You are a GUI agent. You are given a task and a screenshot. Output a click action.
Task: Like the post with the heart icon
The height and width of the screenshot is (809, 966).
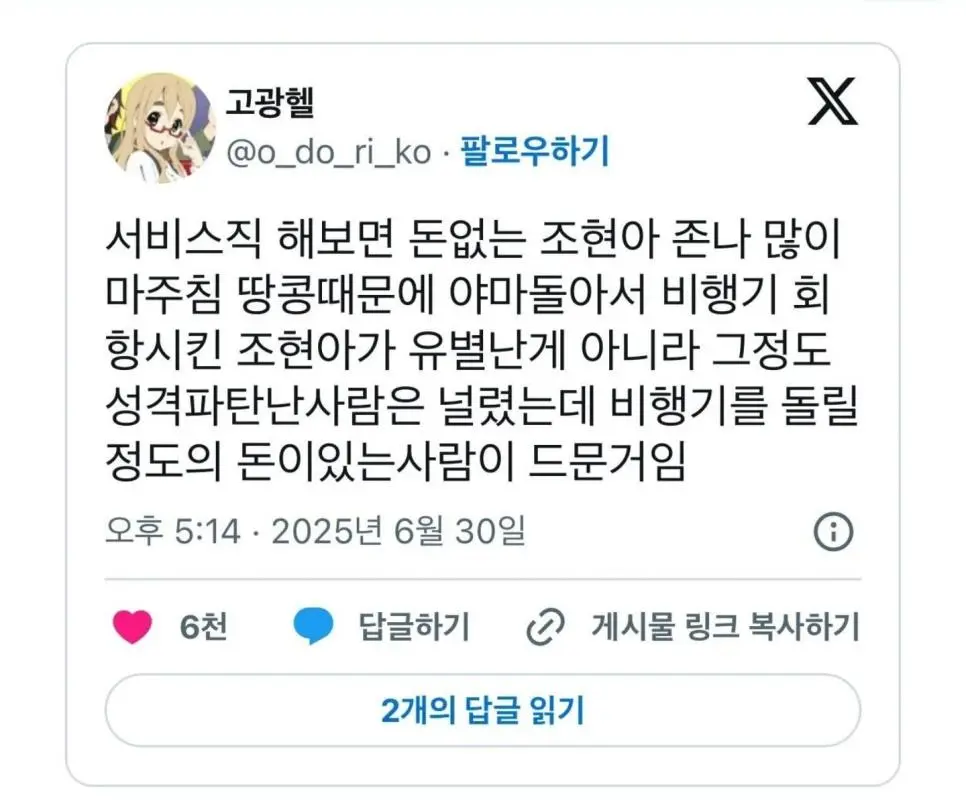132,627
